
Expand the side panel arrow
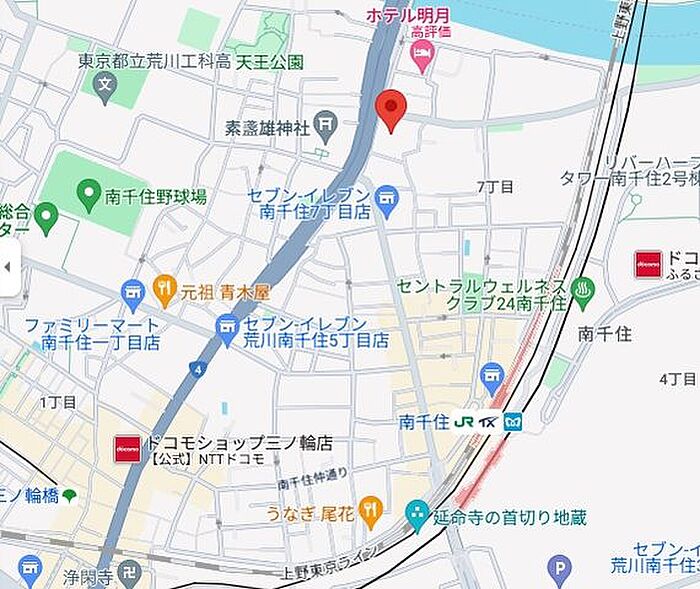pyautogui.click(x=9, y=267)
